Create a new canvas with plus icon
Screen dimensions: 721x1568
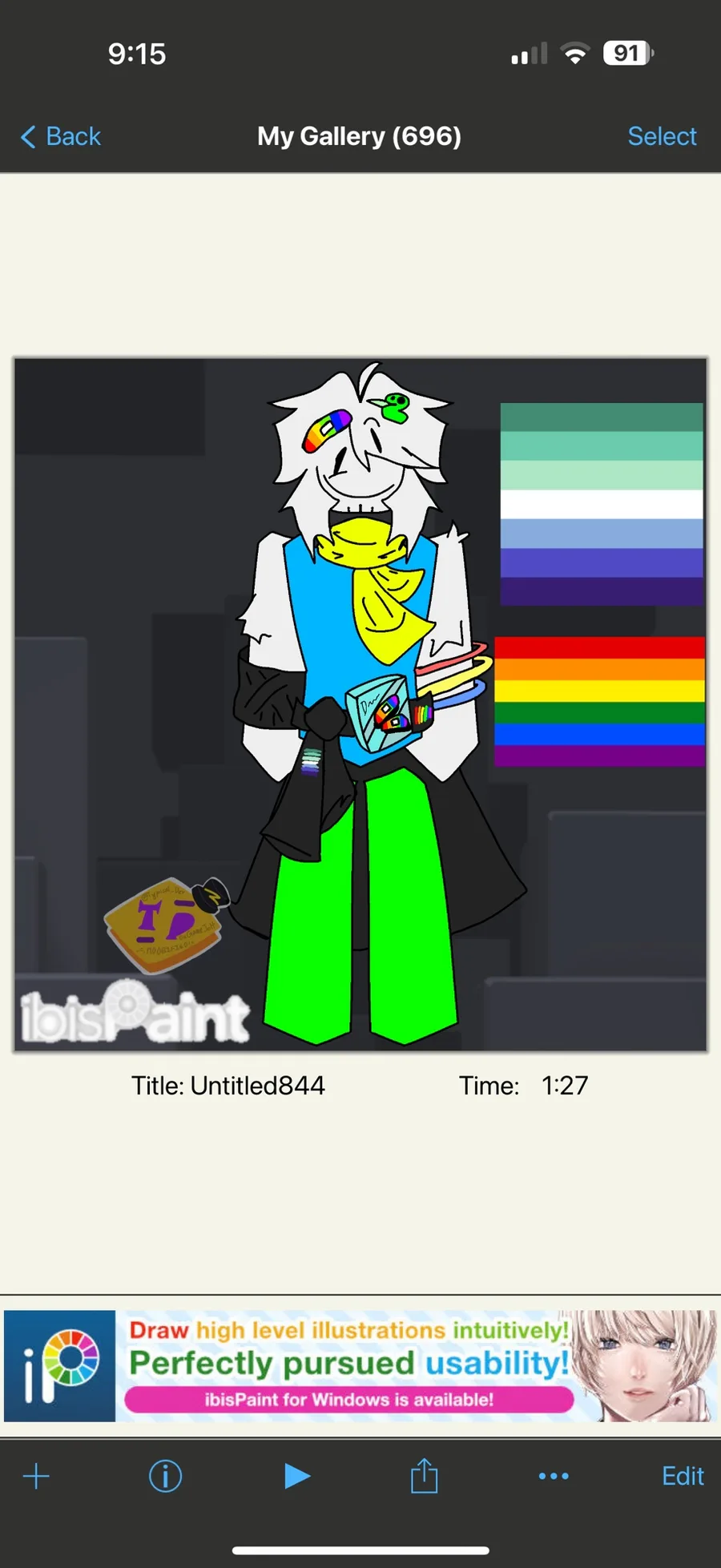click(36, 1476)
